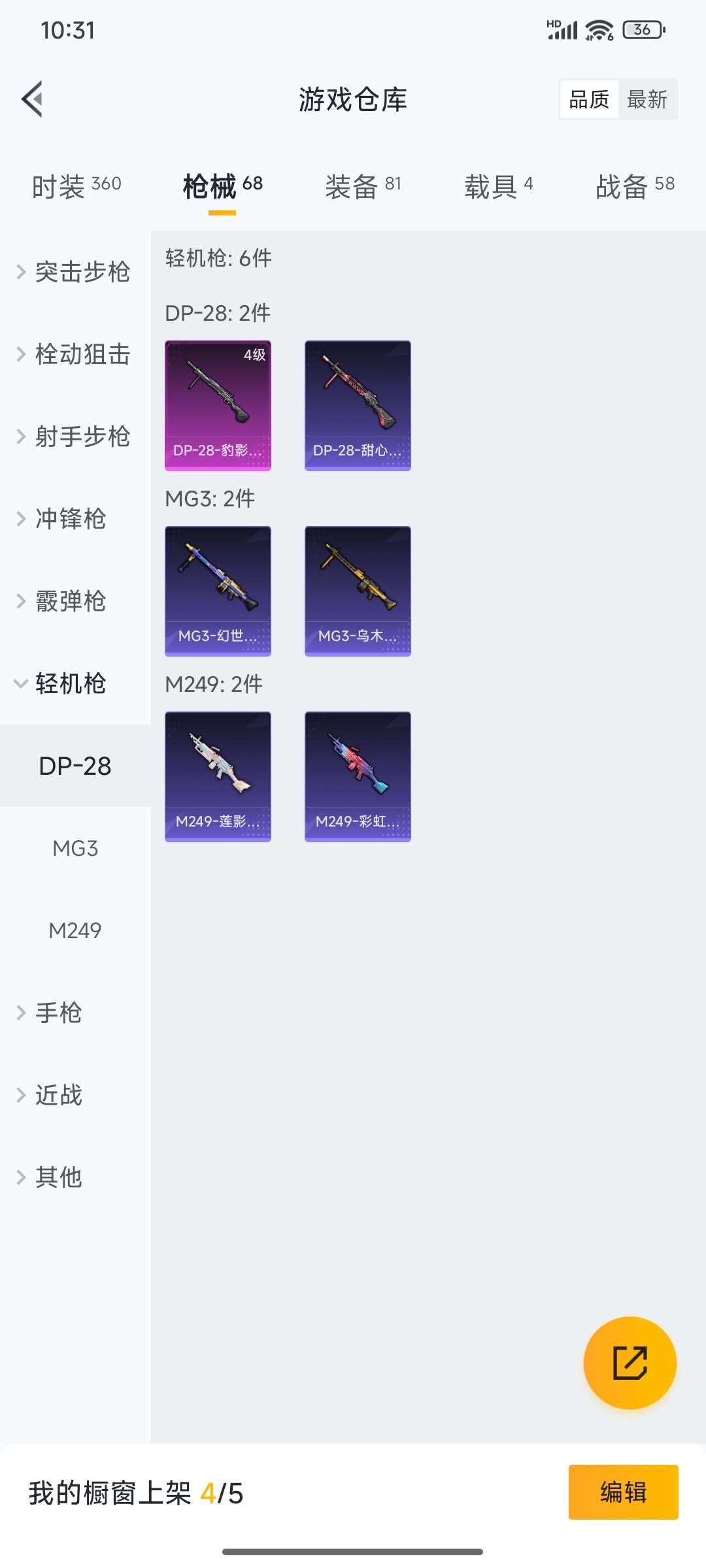Tap the 编辑 button
This screenshot has height=1568, width=706.
[x=623, y=1492]
